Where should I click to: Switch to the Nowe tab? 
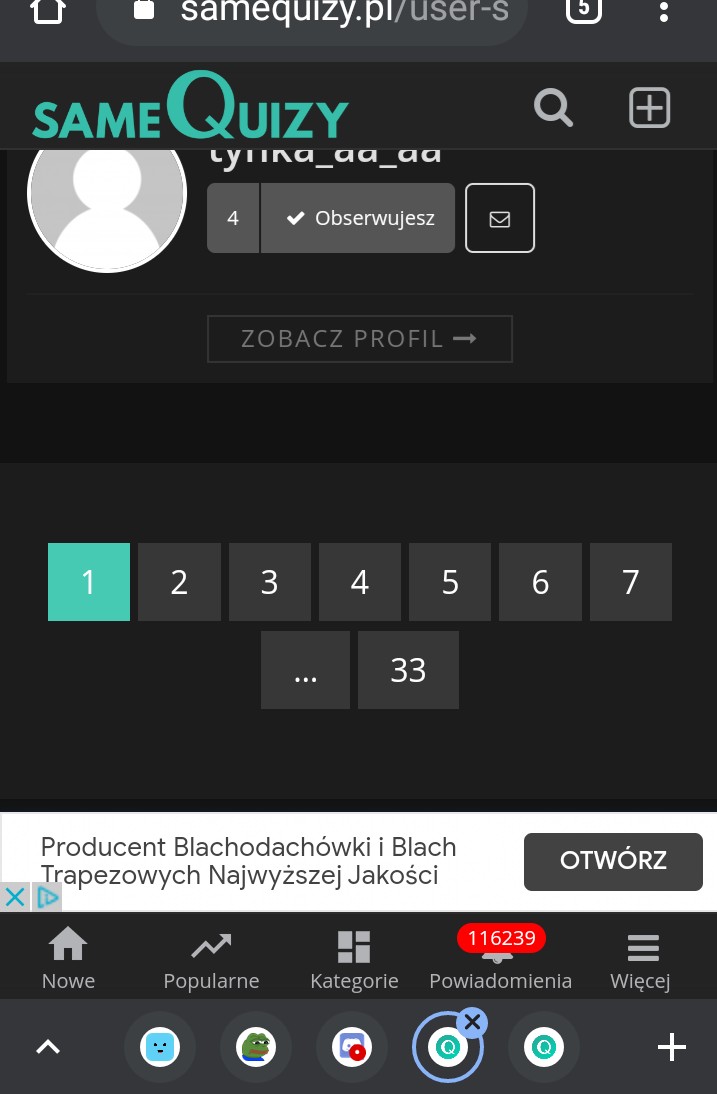pyautogui.click(x=68, y=958)
